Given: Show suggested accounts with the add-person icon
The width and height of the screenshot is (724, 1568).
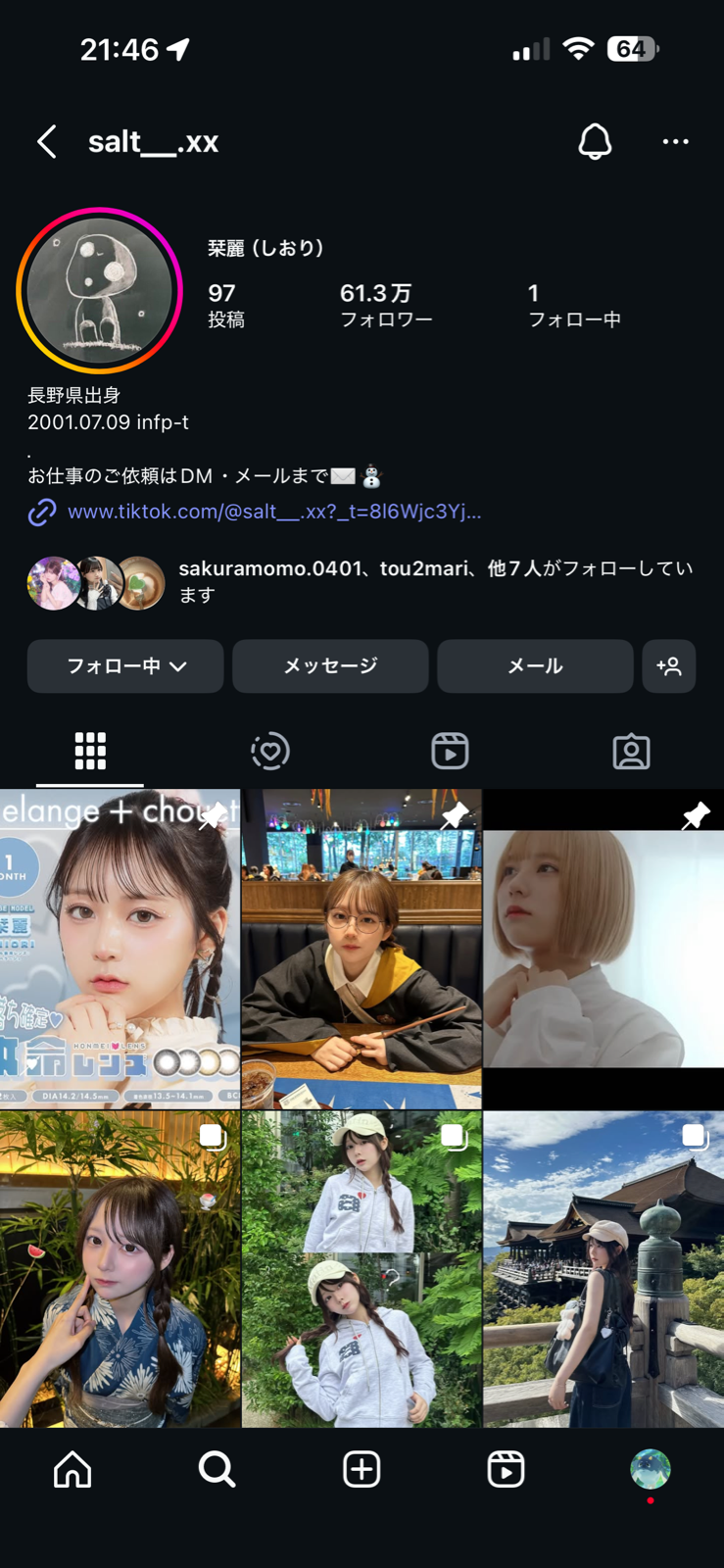Looking at the screenshot, I should (669, 666).
